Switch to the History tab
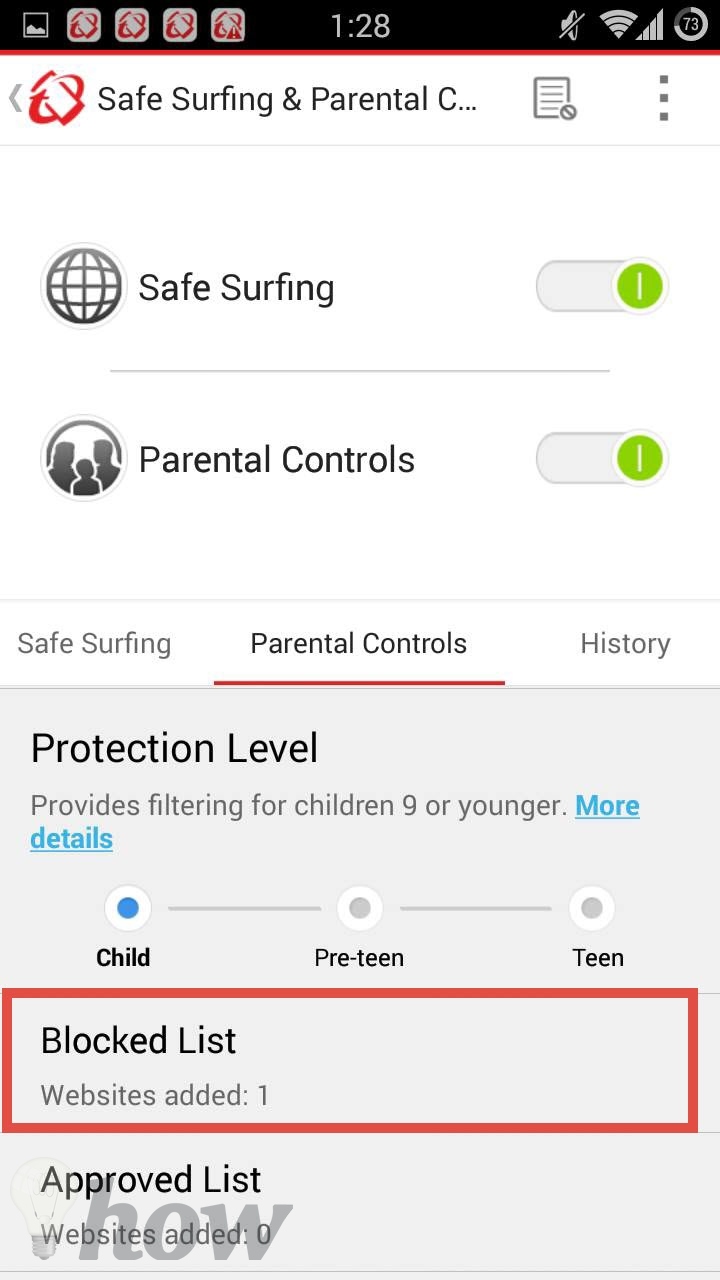720x1280 pixels. (625, 643)
